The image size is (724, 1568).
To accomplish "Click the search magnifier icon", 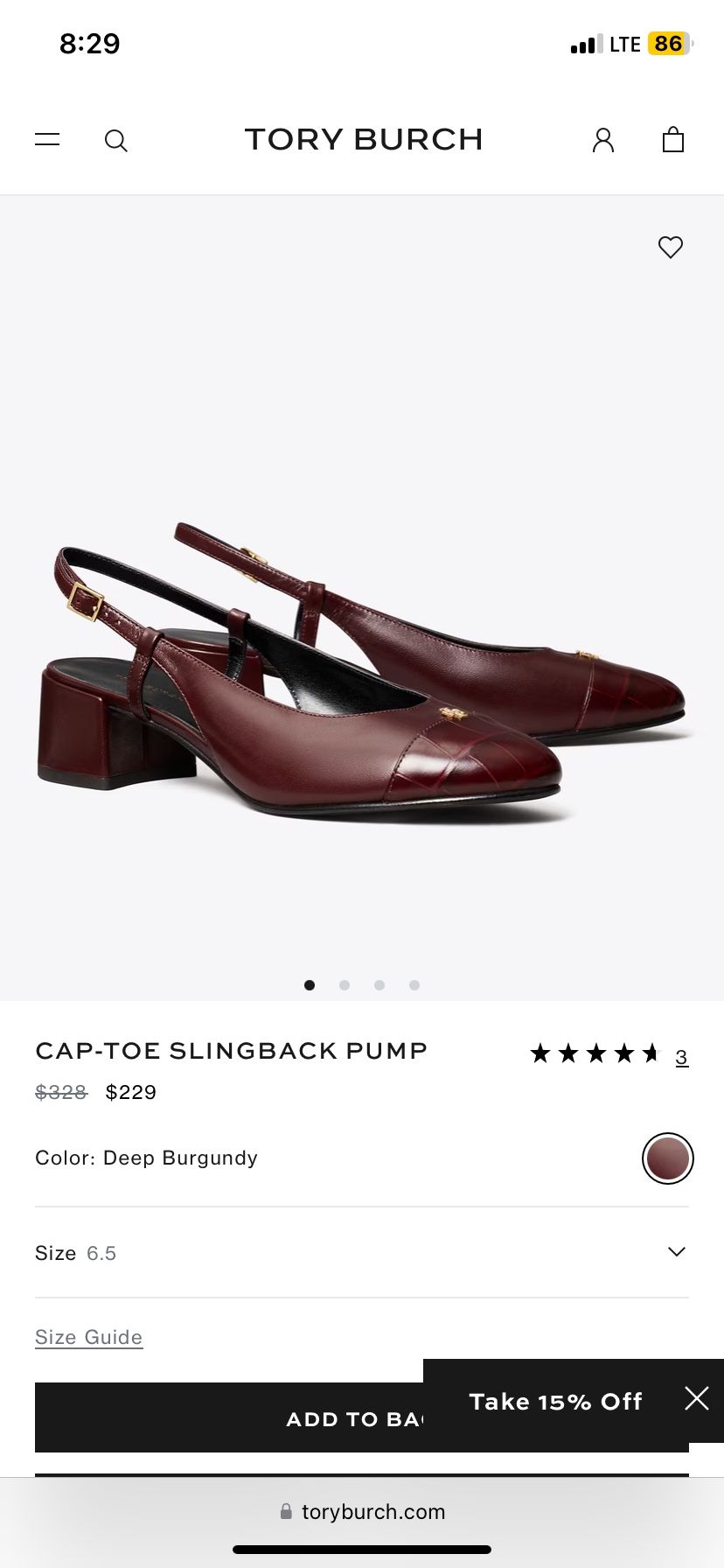I will pos(116,140).
